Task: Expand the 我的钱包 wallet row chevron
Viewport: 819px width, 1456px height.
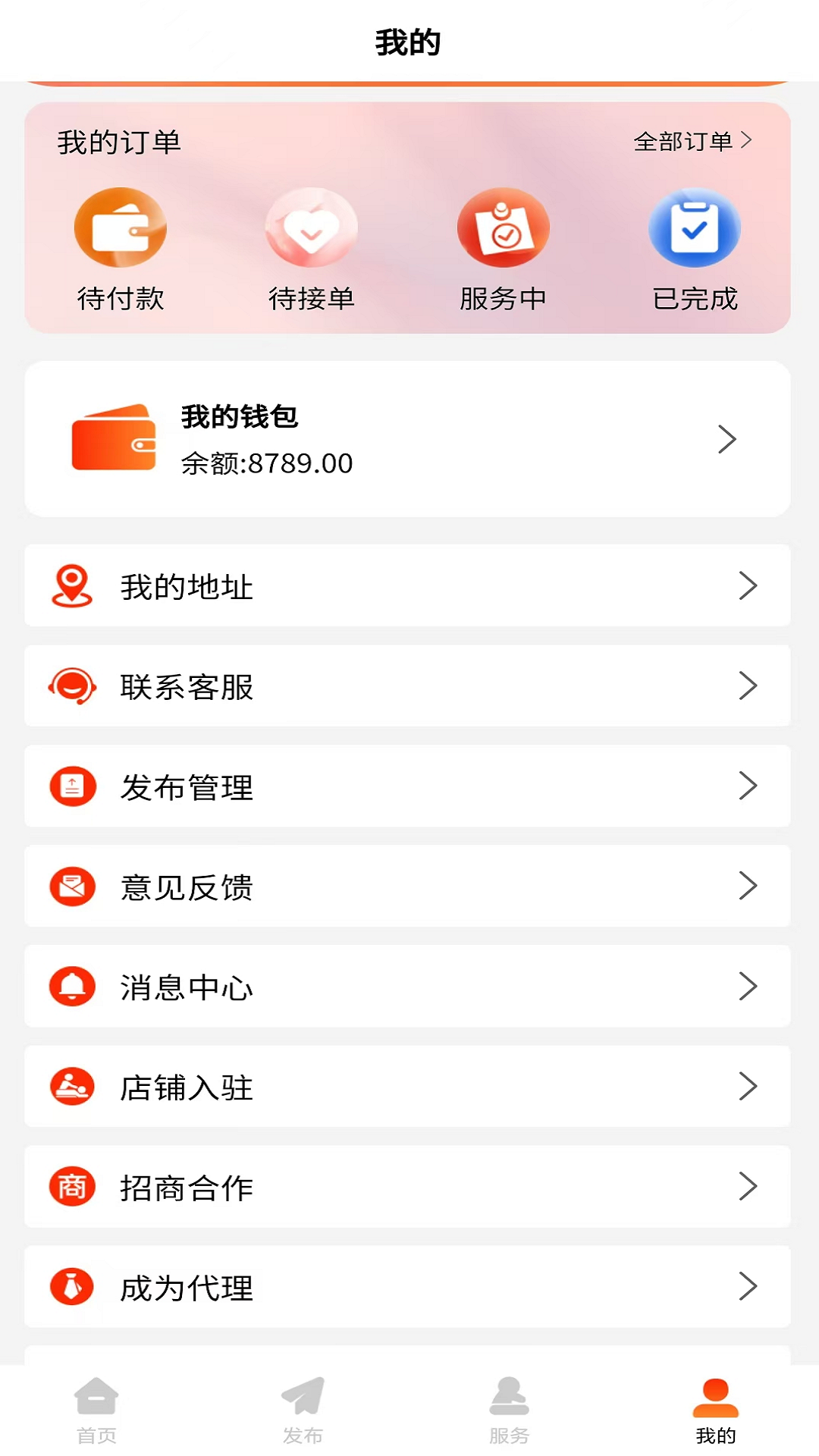Action: 726,438
